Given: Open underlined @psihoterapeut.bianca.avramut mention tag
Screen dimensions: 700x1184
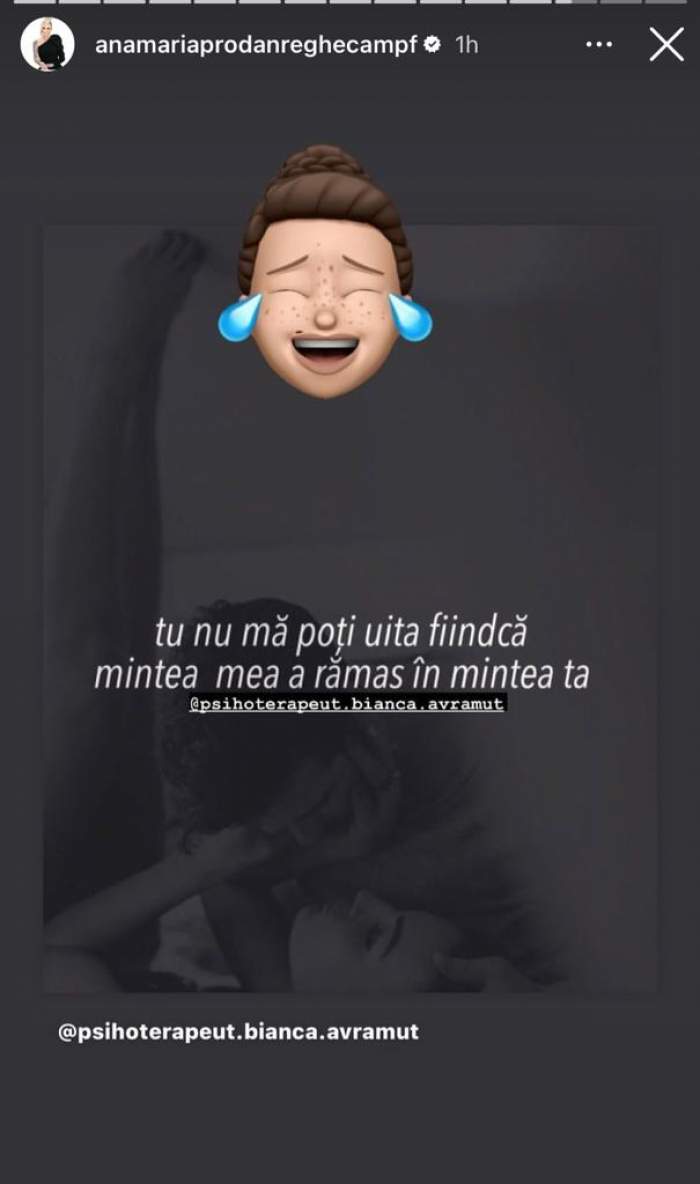Looking at the screenshot, I should (348, 704).
